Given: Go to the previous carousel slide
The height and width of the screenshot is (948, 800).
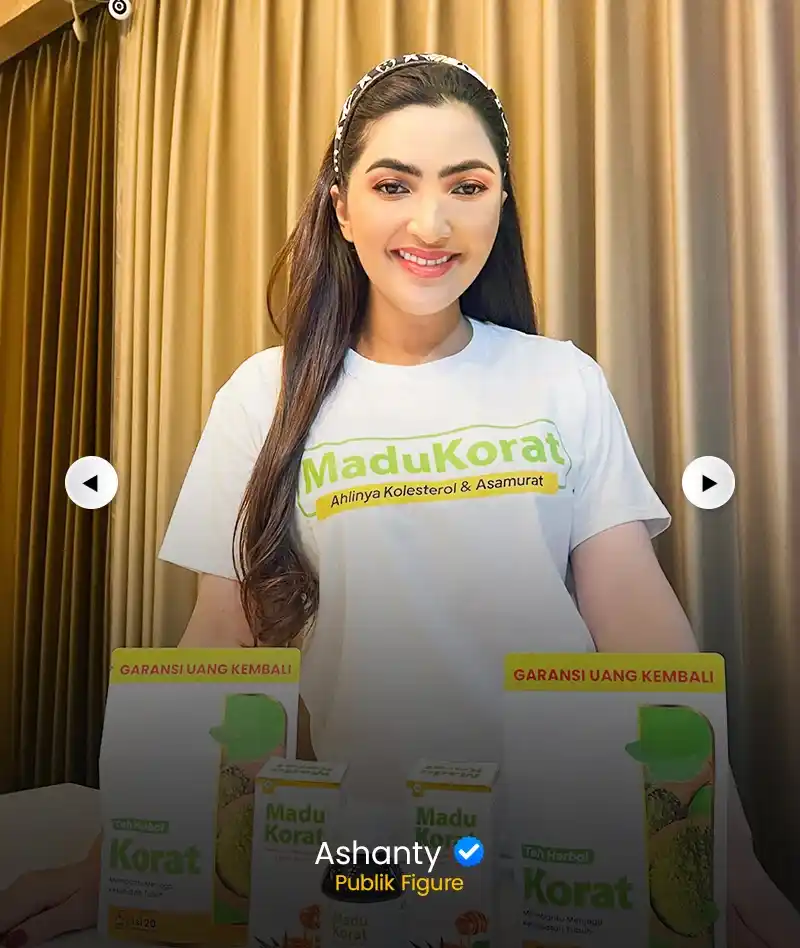Looking at the screenshot, I should tap(91, 483).
